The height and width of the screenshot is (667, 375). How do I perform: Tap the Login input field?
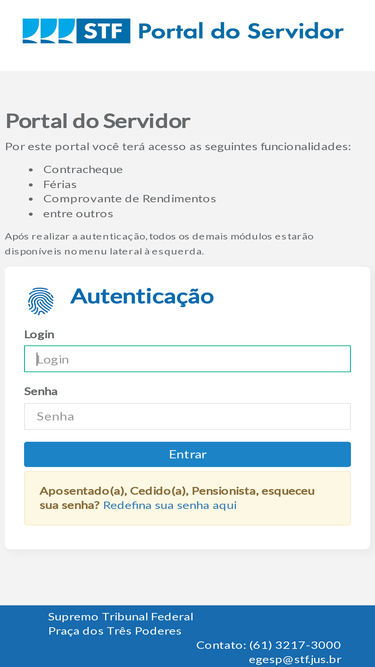point(187,359)
